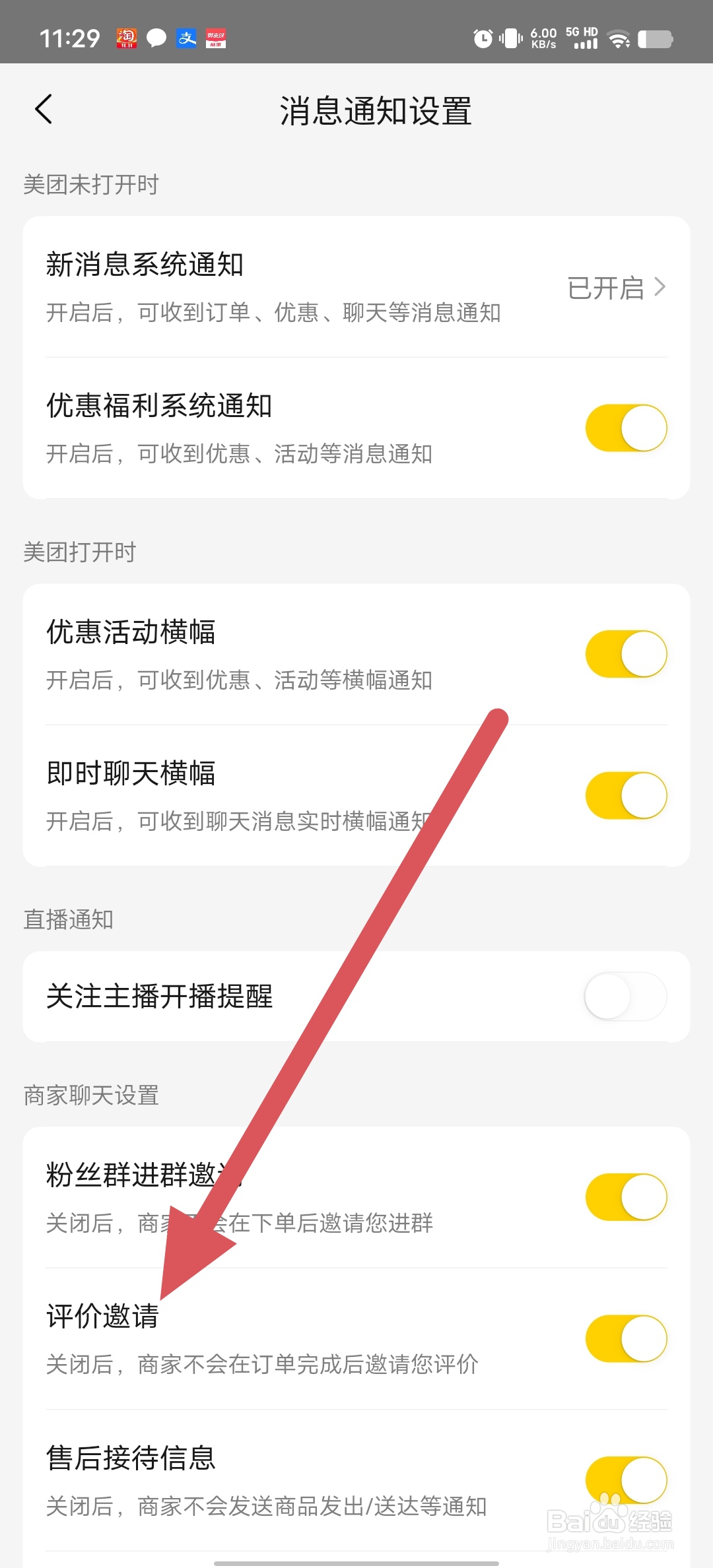Turn off 优惠活动横幅 notifications
Screen dimensions: 713x1568
point(626,653)
